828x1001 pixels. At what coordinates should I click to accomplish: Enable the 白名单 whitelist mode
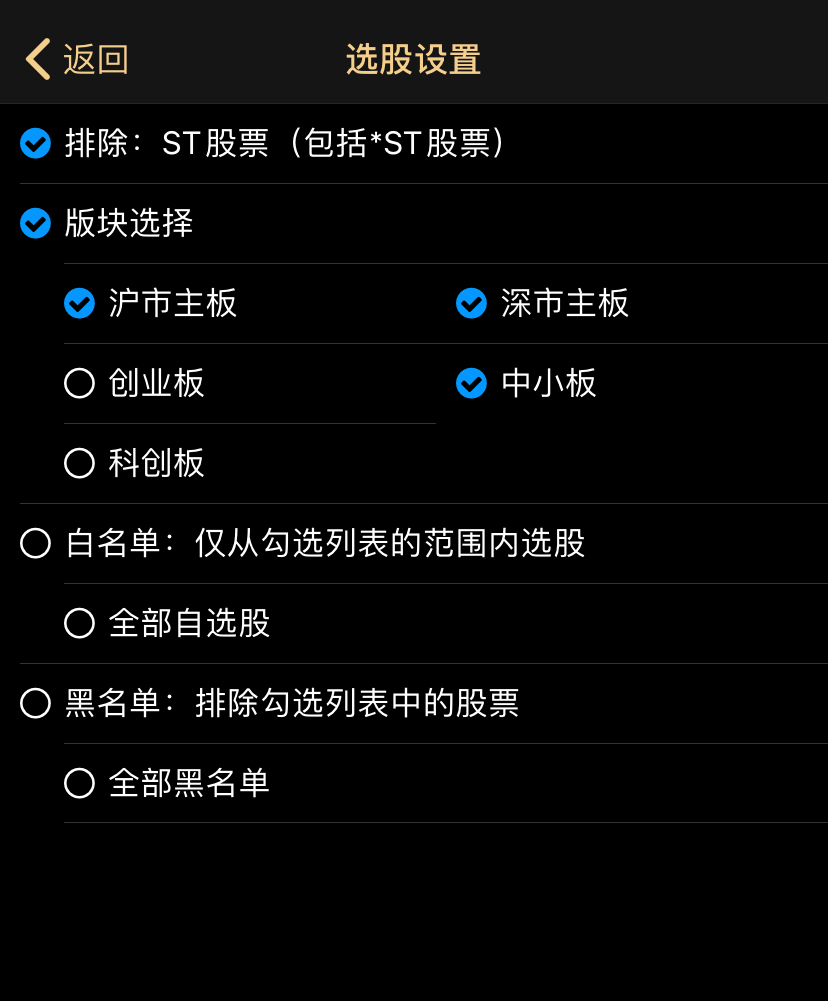(x=35, y=544)
